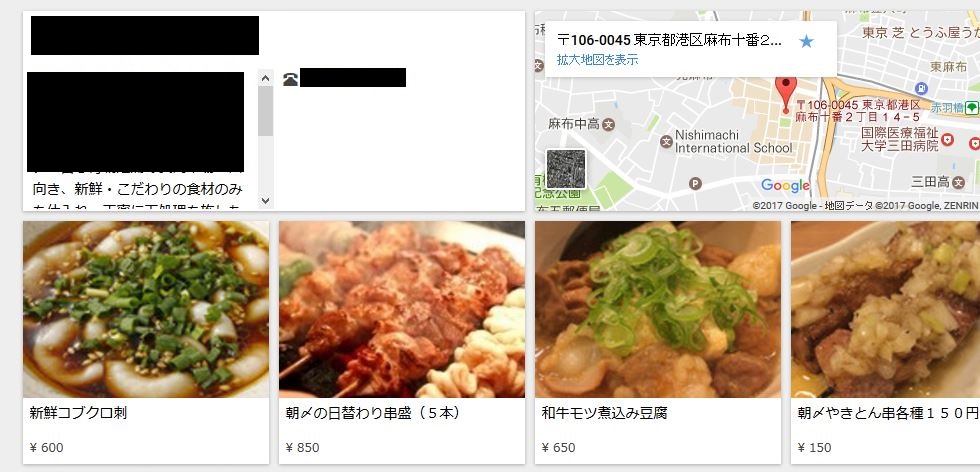The image size is (980, 472).
Task: Tap the description scrollbar up arrow
Action: click(x=265, y=77)
